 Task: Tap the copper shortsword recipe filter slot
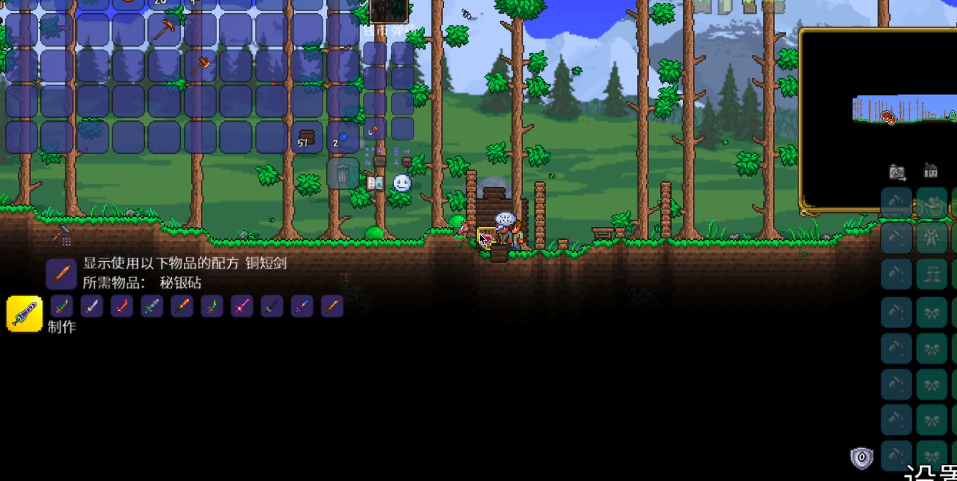(x=62, y=272)
